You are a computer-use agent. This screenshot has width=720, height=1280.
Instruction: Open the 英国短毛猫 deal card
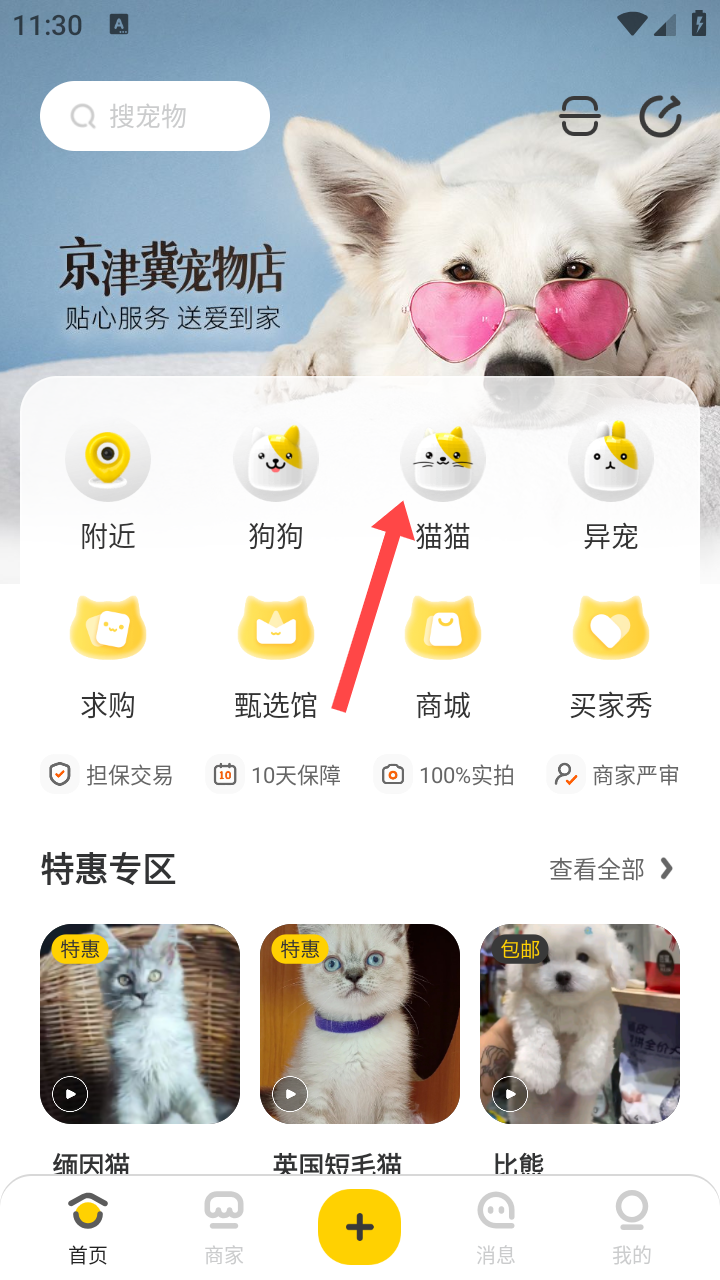(360, 1024)
